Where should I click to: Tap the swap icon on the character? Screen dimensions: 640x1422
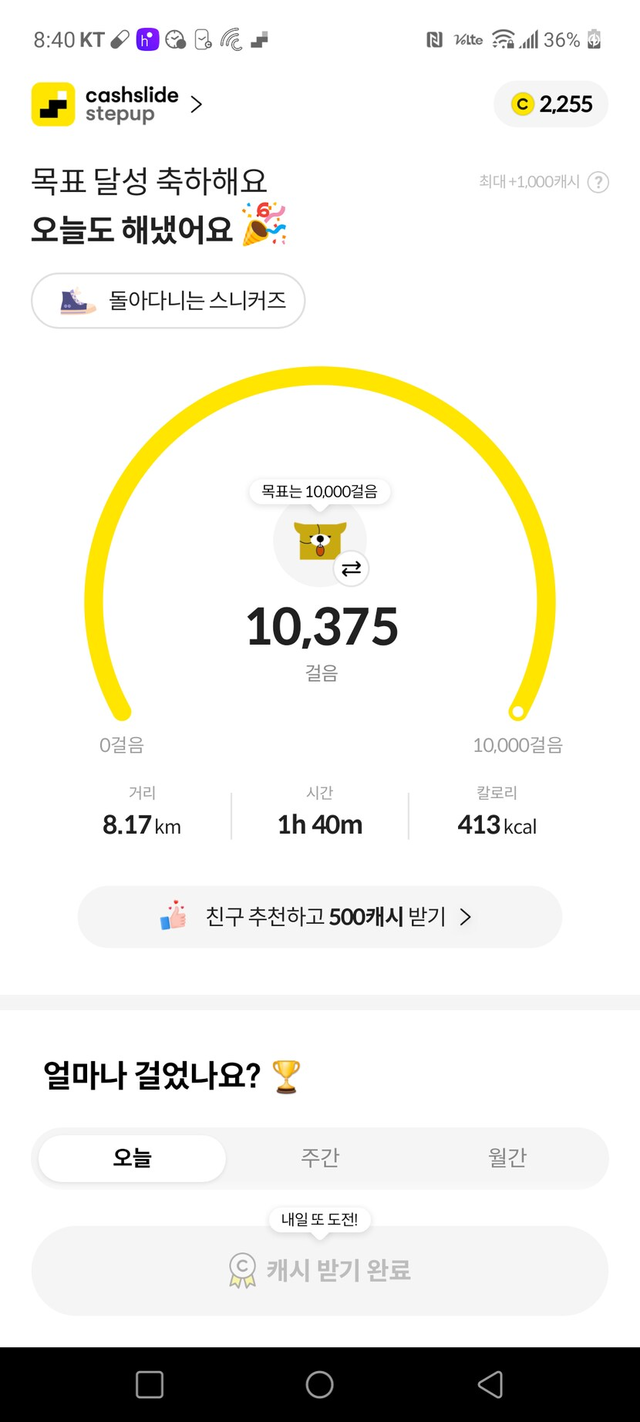[351, 569]
